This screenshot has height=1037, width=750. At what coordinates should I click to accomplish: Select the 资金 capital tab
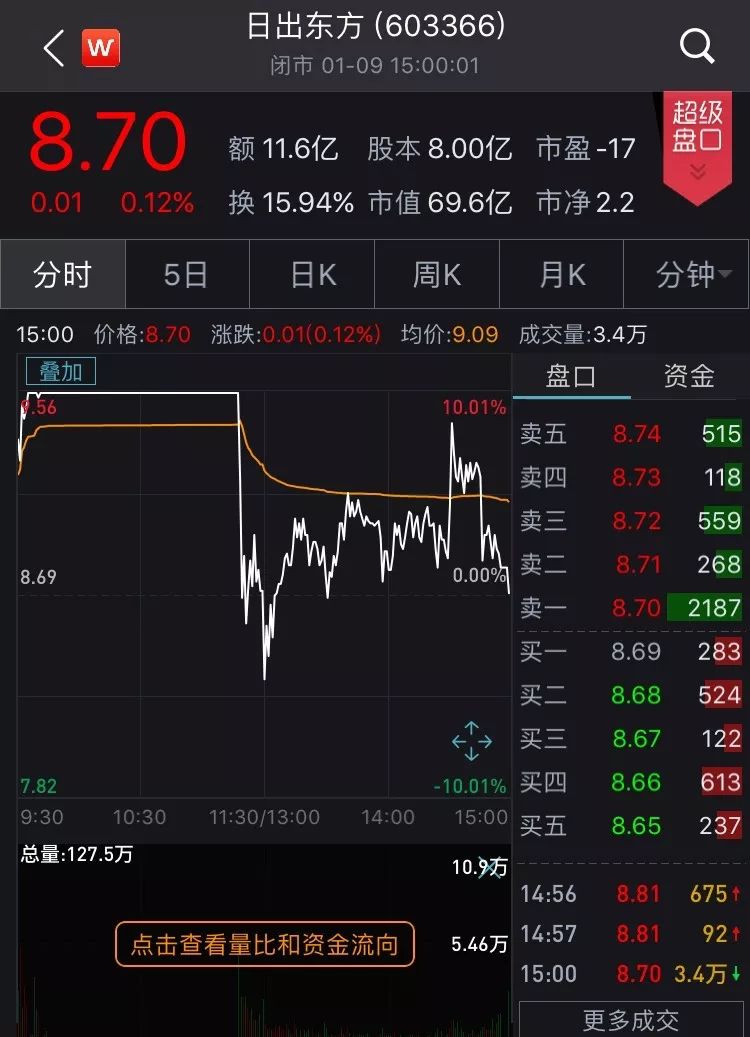689,376
